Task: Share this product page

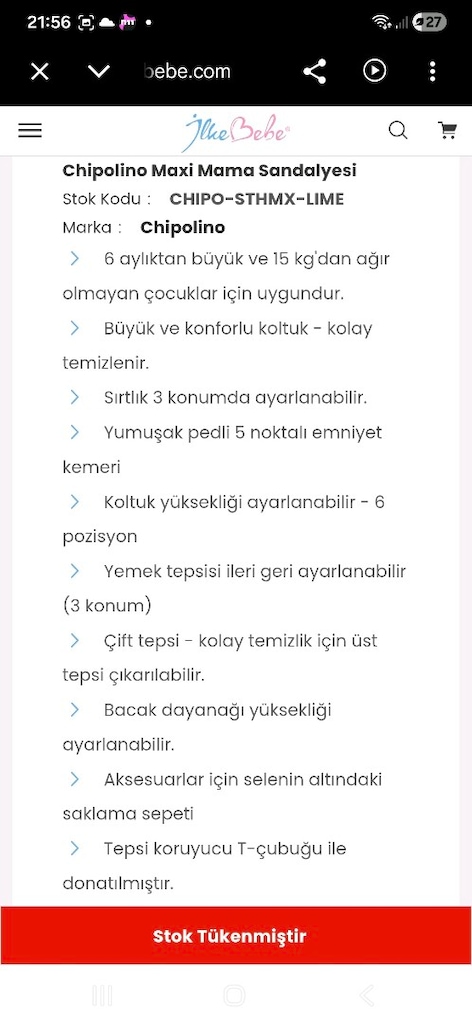Action: click(315, 71)
